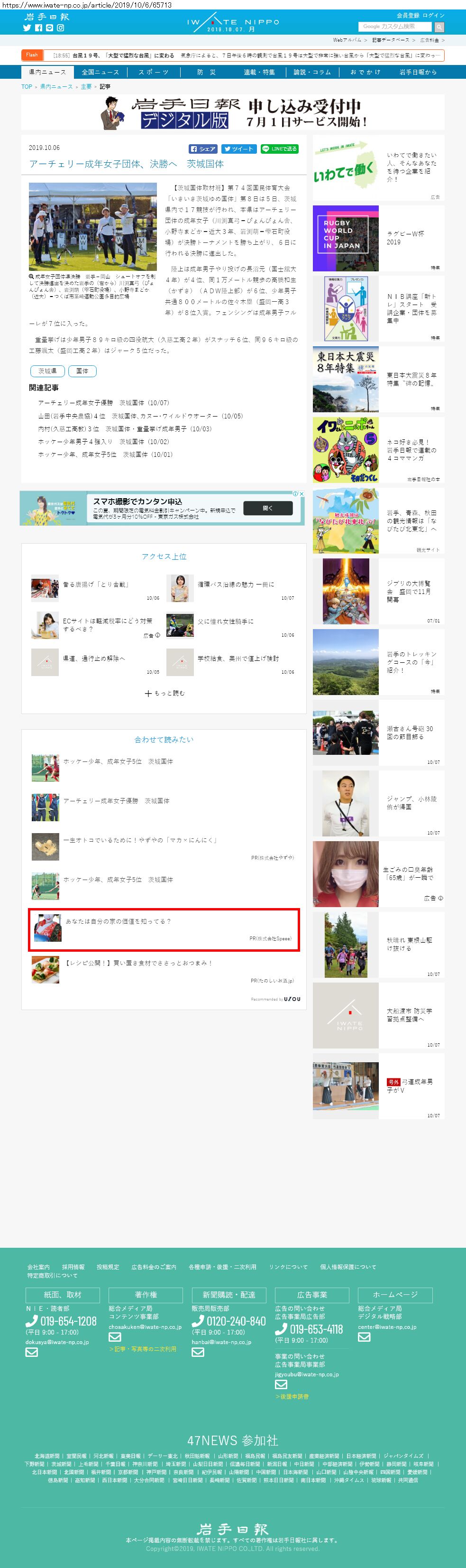Open ログイン link in header
Image resolution: width=466 pixels, height=1568 pixels.
(x=434, y=15)
